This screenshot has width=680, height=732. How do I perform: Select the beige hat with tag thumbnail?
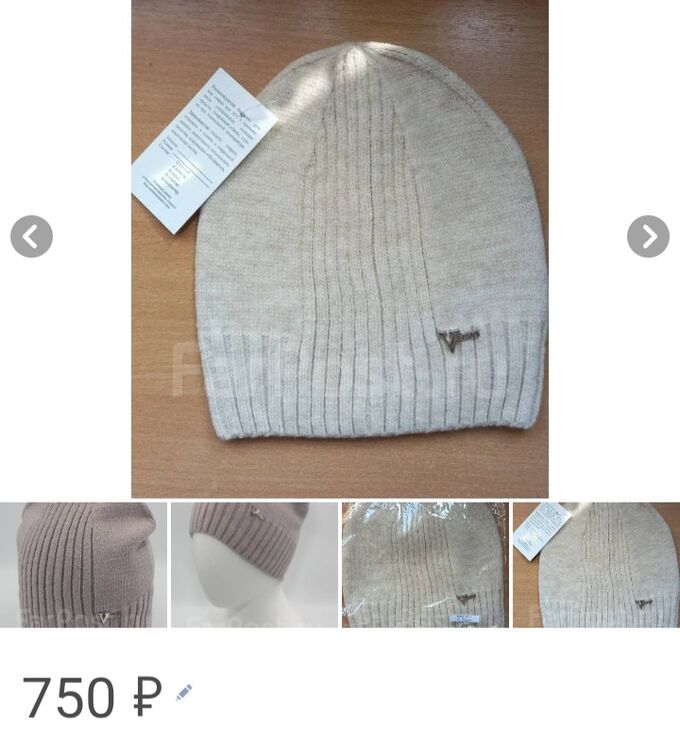pyautogui.click(x=596, y=565)
